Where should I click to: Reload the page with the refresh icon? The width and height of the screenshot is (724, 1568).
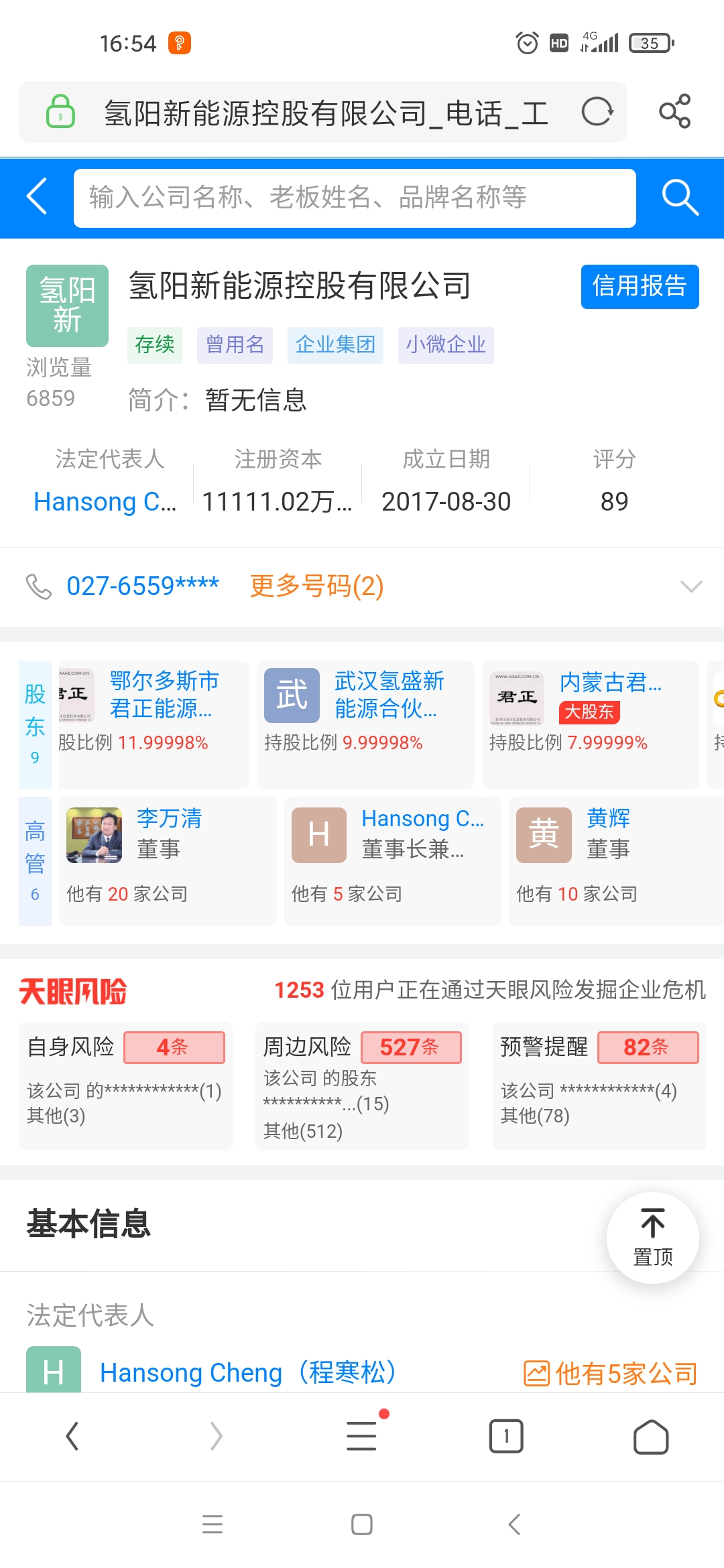tap(597, 112)
